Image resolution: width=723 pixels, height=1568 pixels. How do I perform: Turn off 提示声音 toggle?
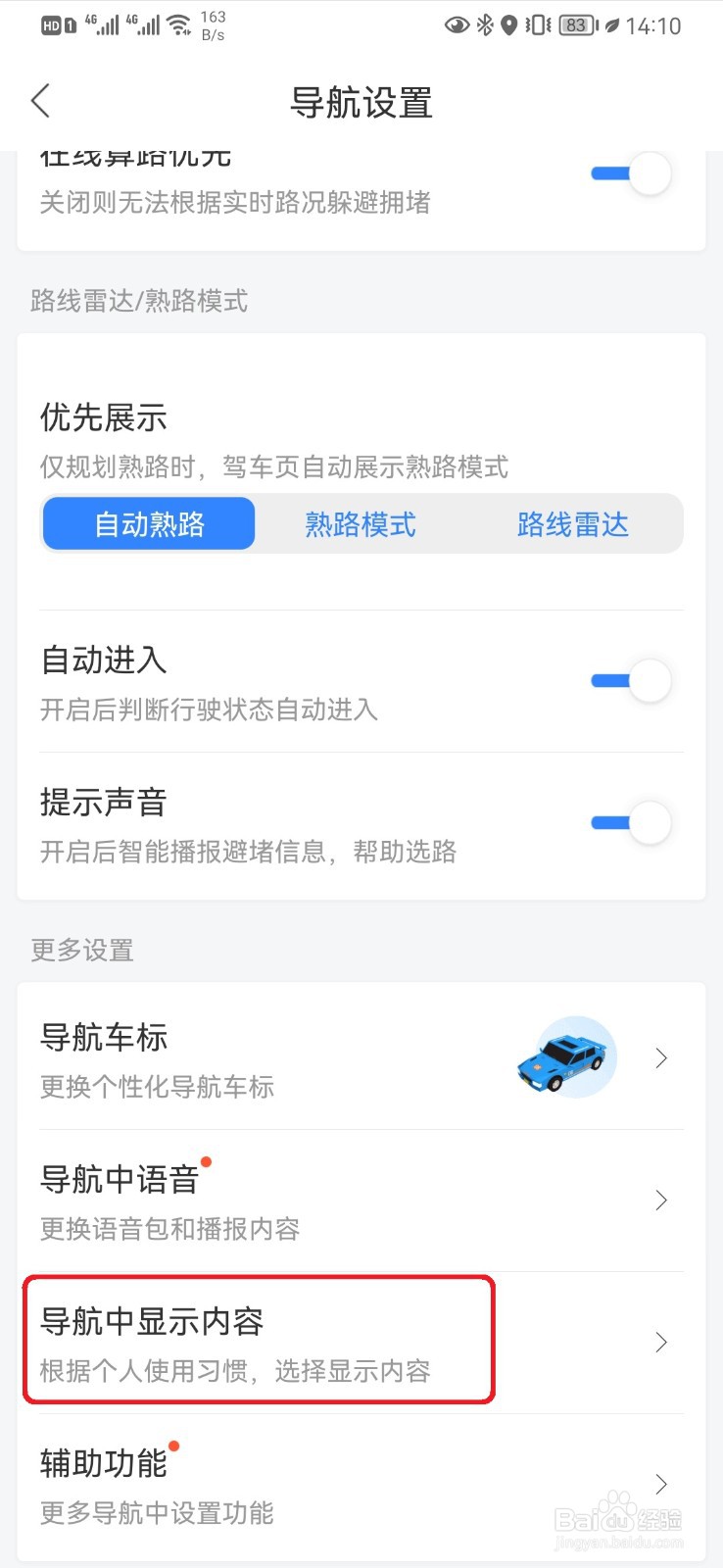(x=631, y=823)
